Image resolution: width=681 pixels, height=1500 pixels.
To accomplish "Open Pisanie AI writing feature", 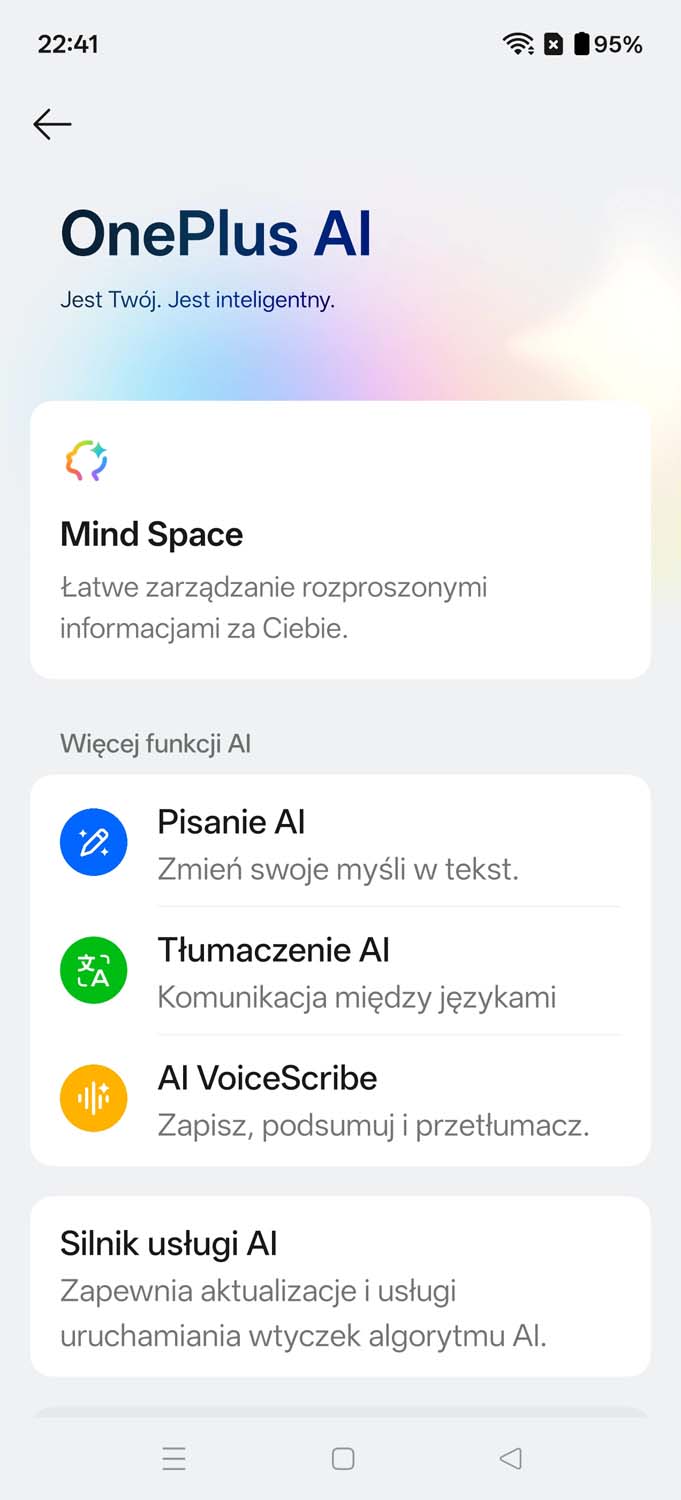I will click(x=340, y=843).
